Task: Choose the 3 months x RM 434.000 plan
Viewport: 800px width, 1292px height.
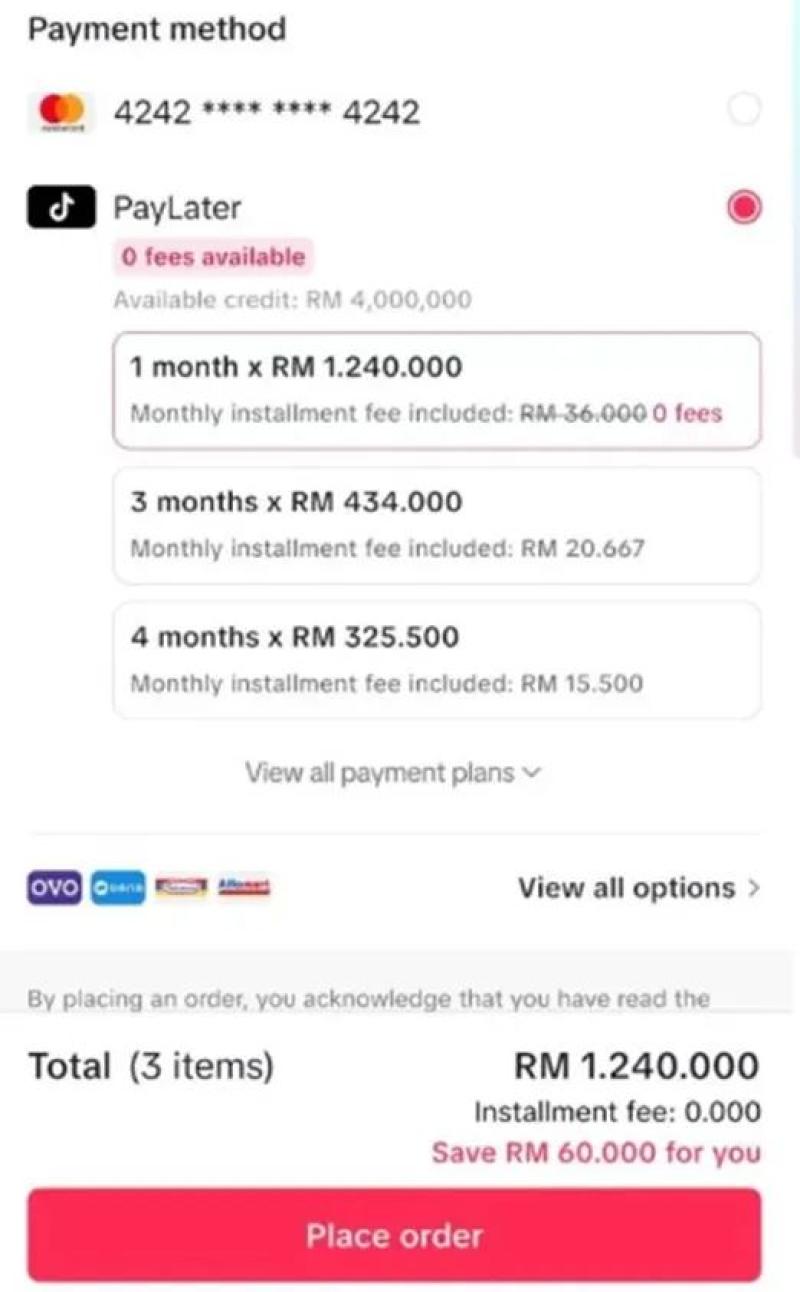Action: (436, 523)
